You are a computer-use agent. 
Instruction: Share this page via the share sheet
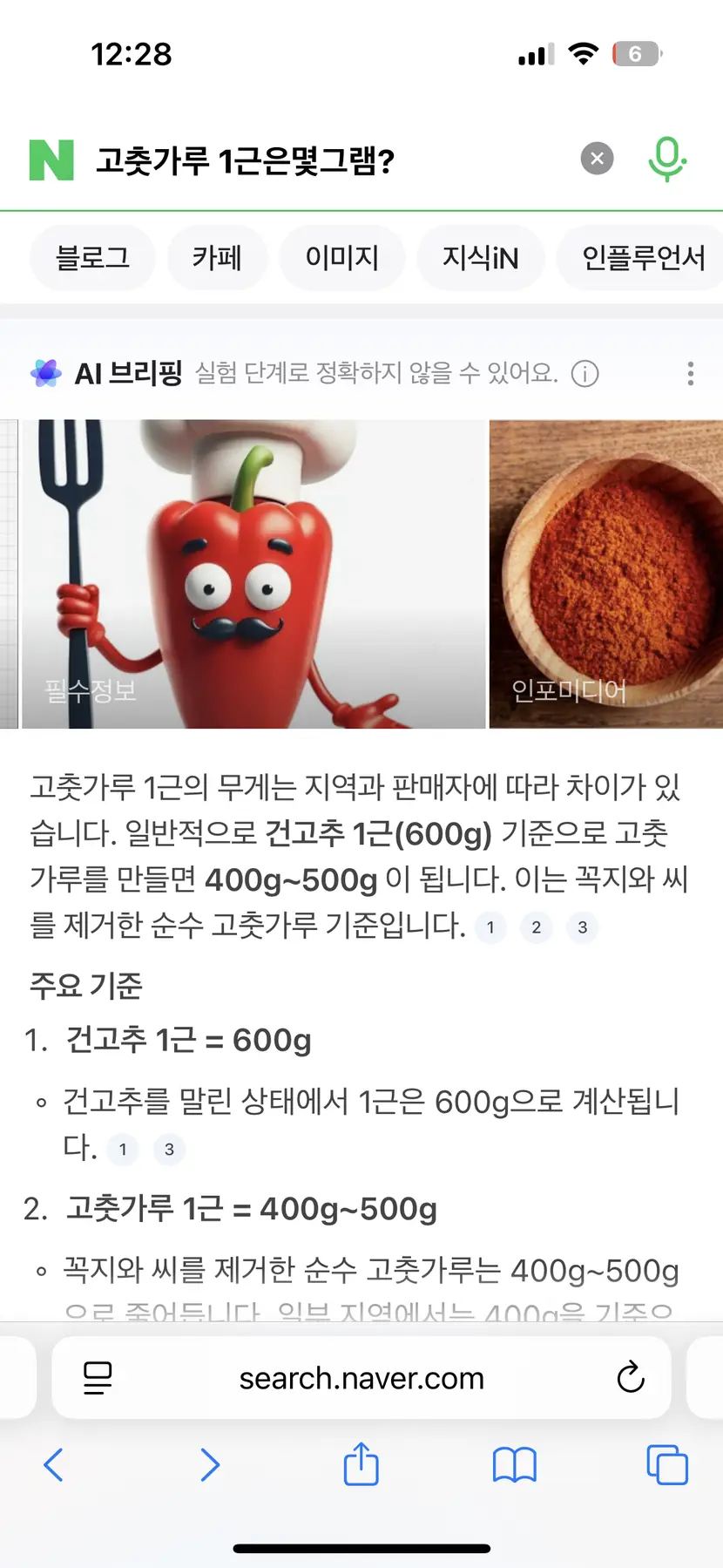361,1464
